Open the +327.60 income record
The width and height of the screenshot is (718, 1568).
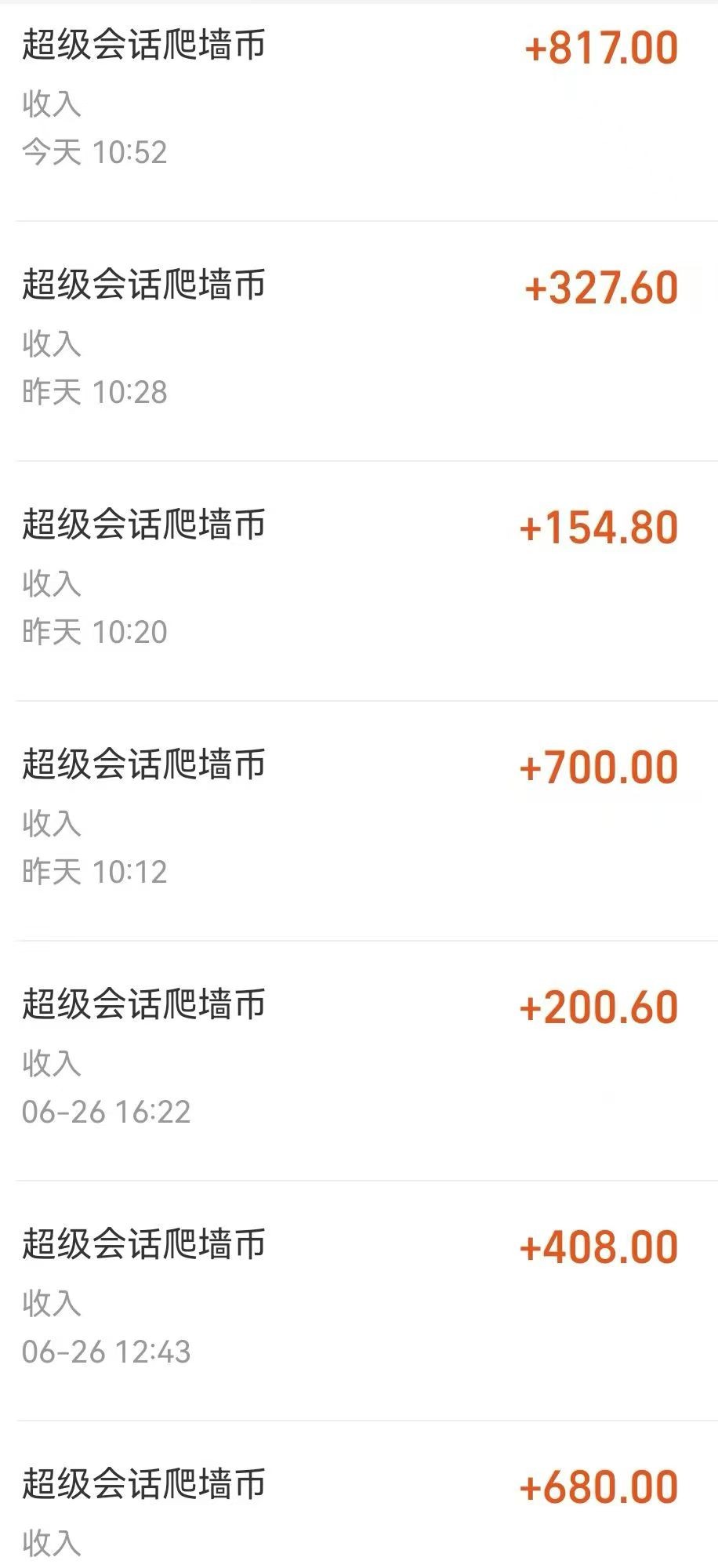[x=600, y=287]
